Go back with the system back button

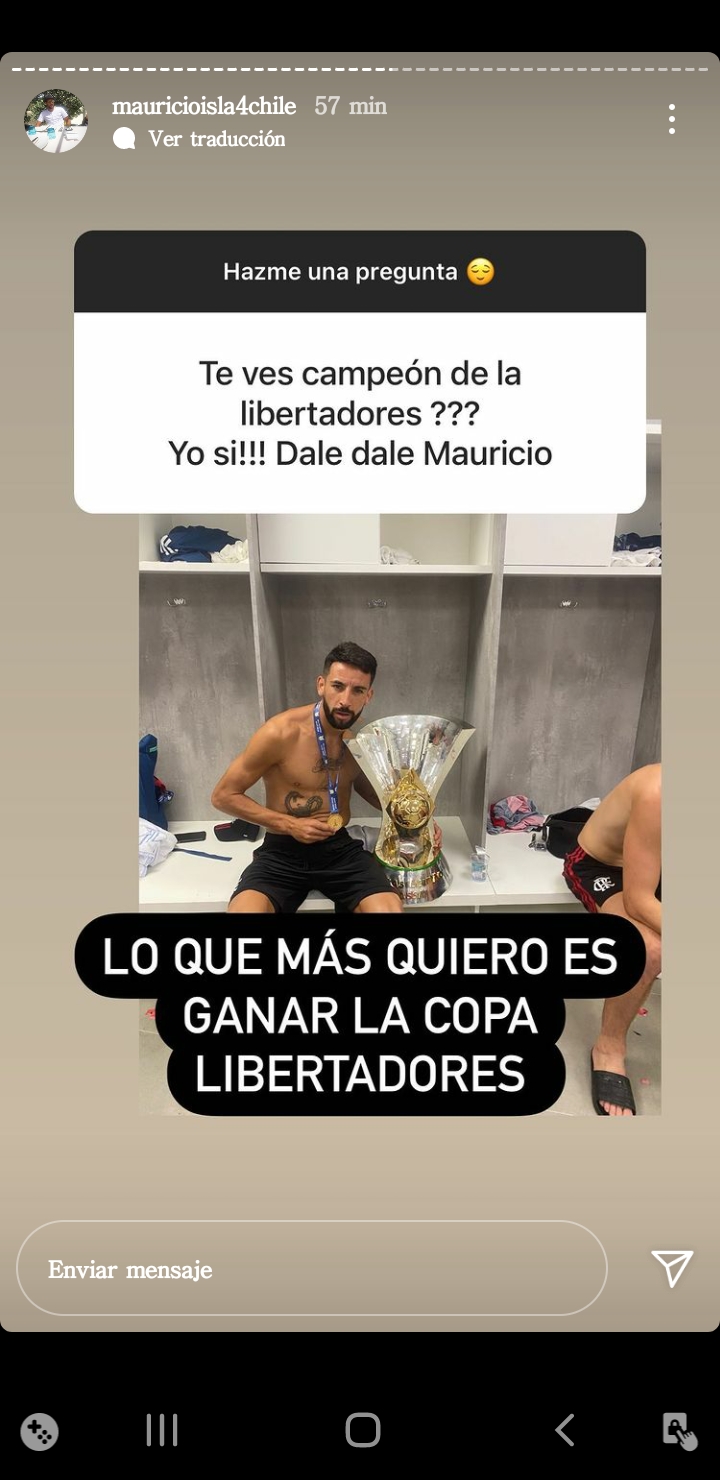click(565, 1430)
